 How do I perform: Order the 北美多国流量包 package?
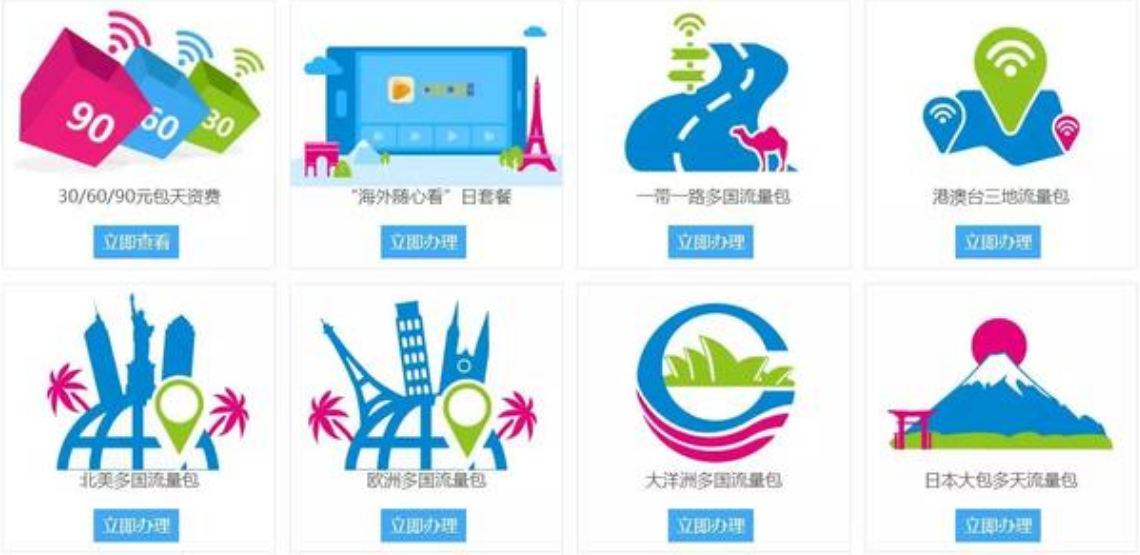point(137,525)
